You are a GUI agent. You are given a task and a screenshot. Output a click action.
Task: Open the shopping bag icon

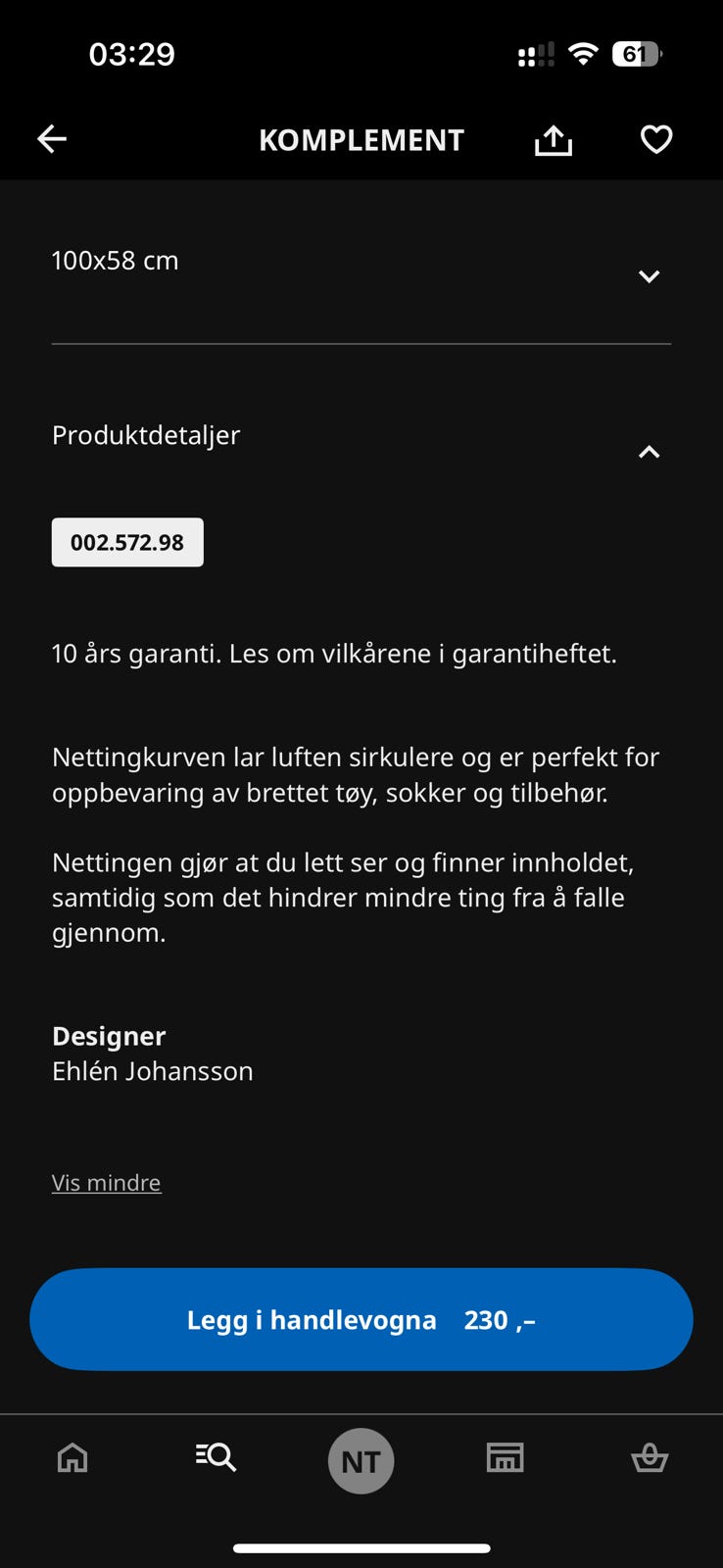coord(650,1460)
